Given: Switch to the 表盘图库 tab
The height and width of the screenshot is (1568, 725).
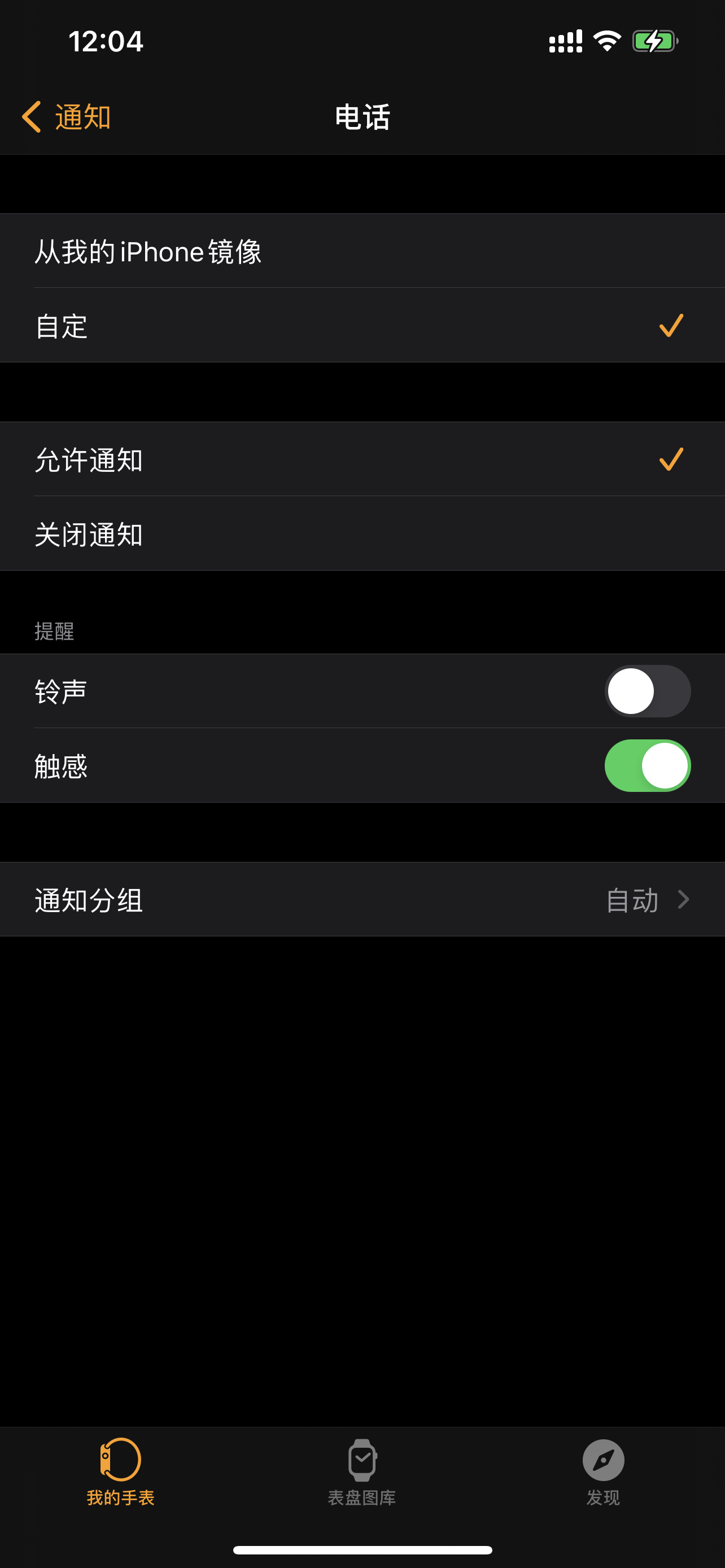Looking at the screenshot, I should pos(362,1470).
